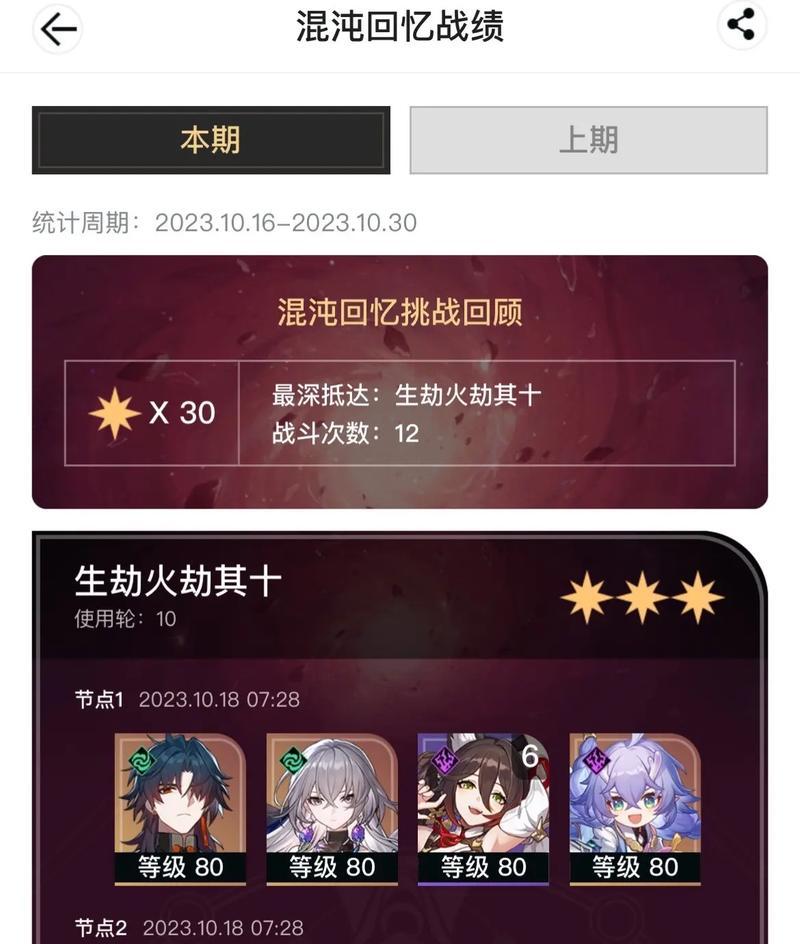This screenshot has height=944, width=800.
Task: Select the 本期 tab
Action: [210, 140]
